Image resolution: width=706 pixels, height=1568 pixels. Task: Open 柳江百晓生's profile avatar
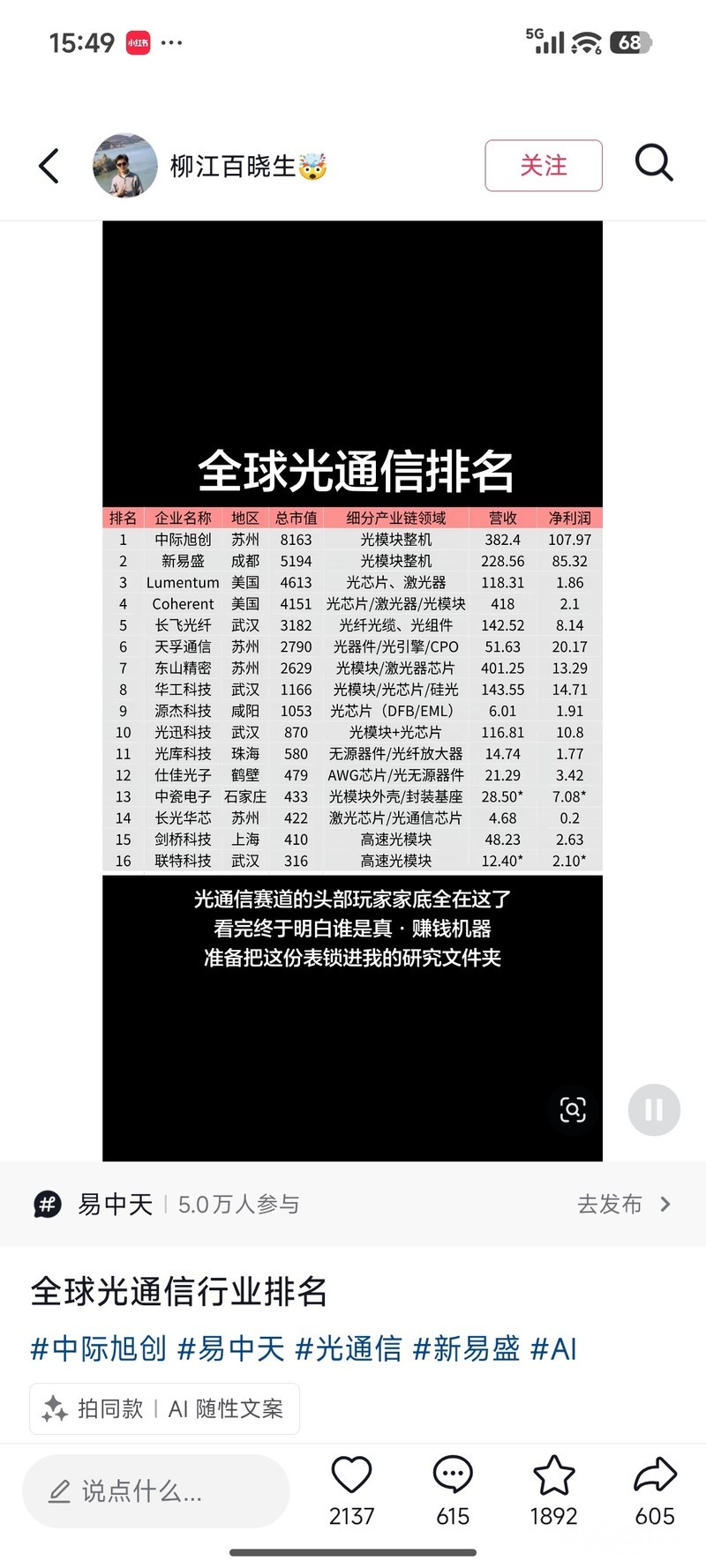[125, 165]
